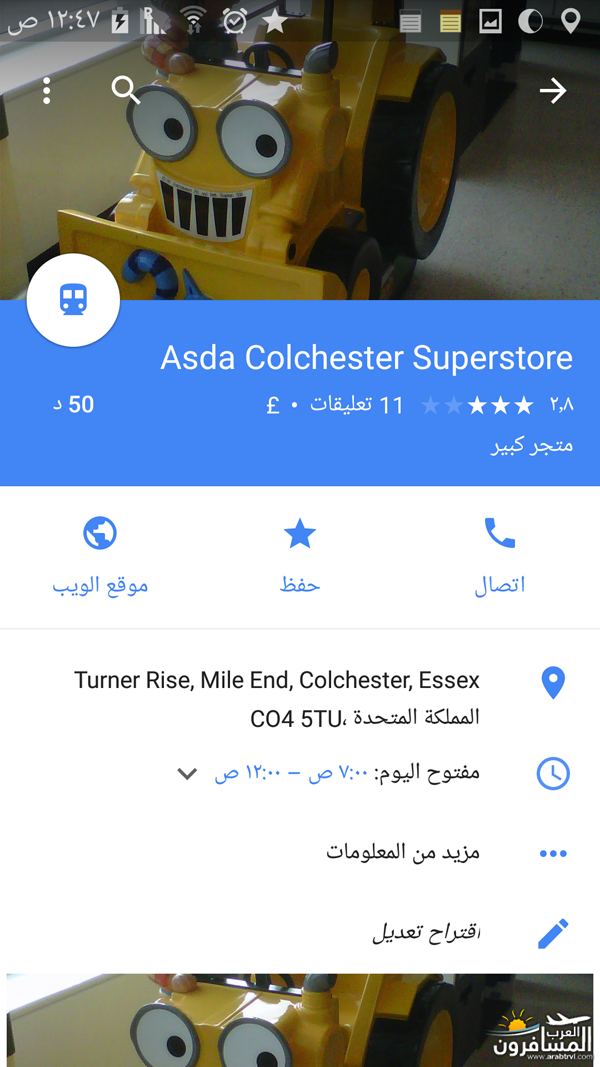Open the store's website

100,555
